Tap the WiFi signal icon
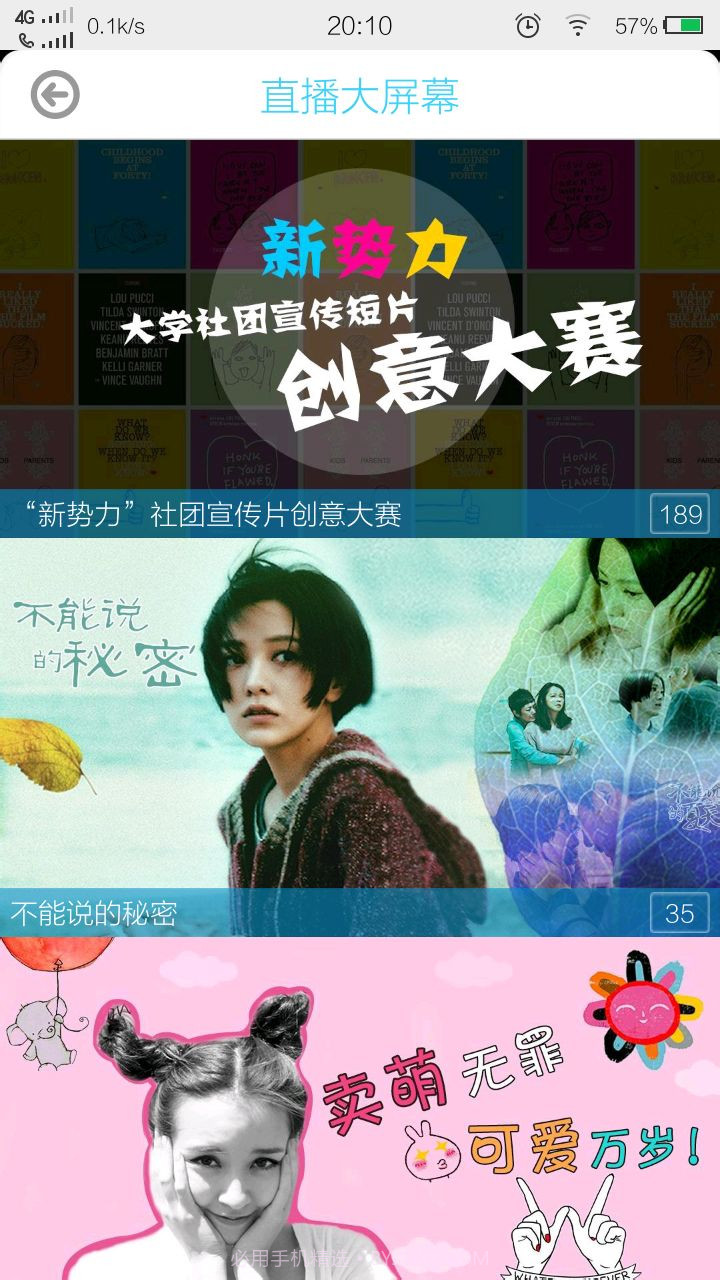Viewport: 720px width, 1280px height. (x=578, y=25)
